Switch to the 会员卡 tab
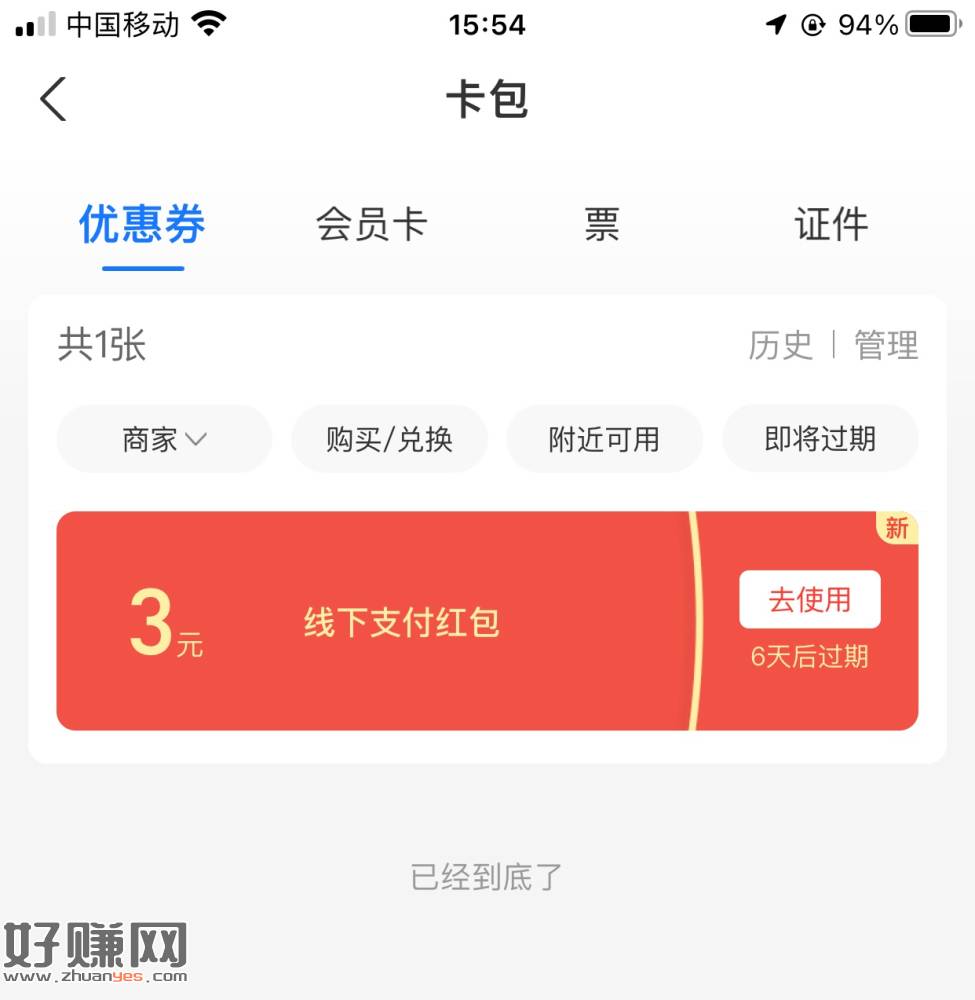Screen dimensions: 975x1000 (372, 225)
